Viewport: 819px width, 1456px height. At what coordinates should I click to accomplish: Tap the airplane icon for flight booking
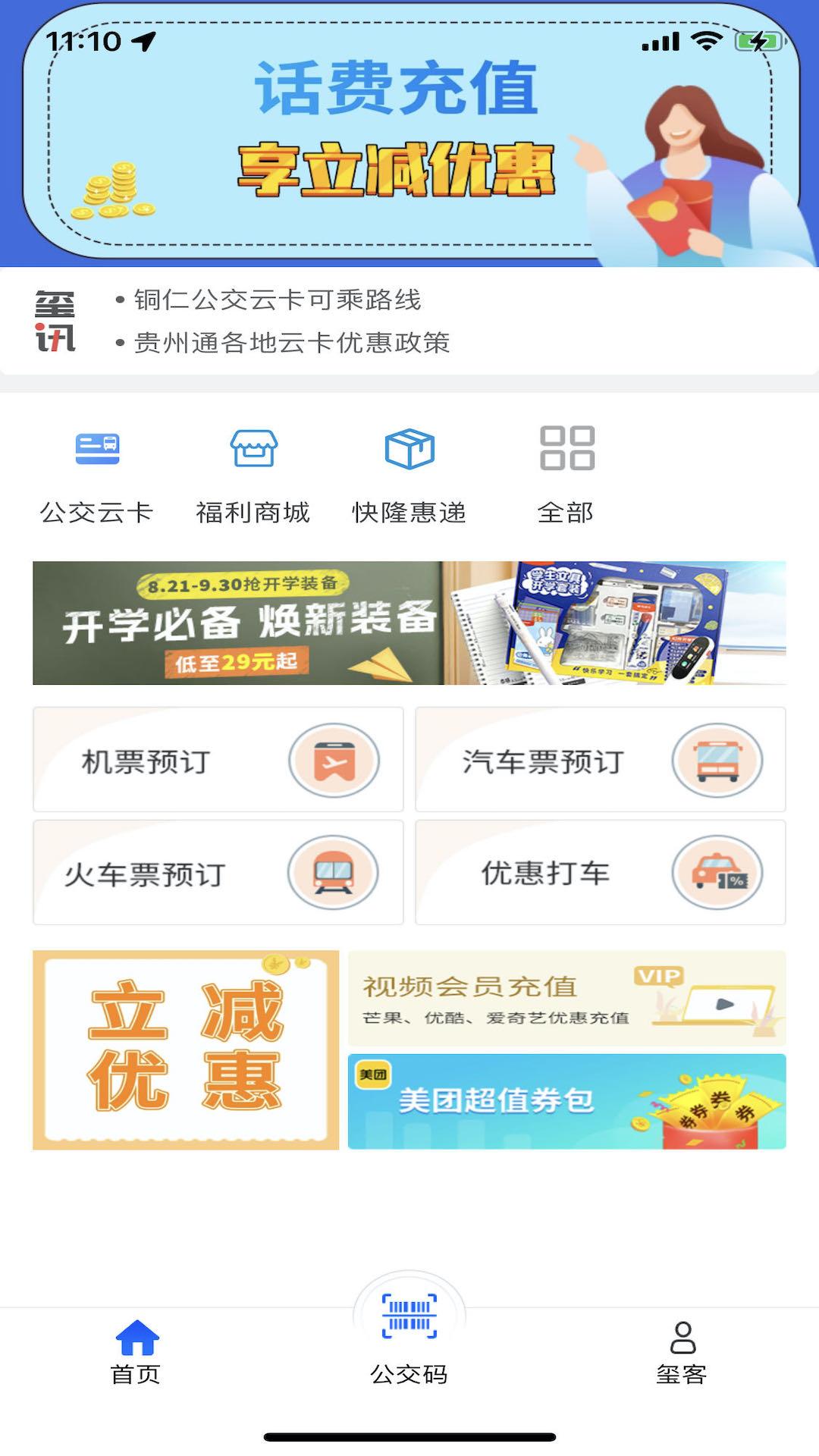point(332,761)
